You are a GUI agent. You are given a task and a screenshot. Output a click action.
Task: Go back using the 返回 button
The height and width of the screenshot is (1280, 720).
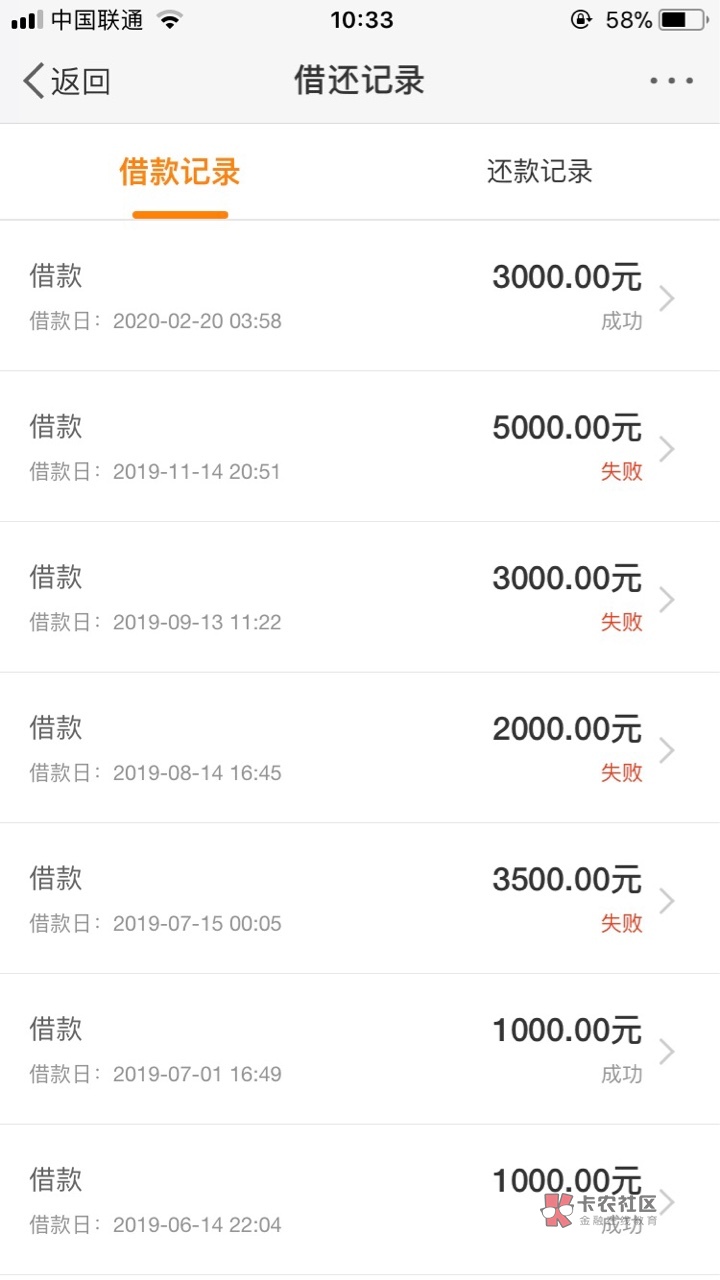(67, 81)
